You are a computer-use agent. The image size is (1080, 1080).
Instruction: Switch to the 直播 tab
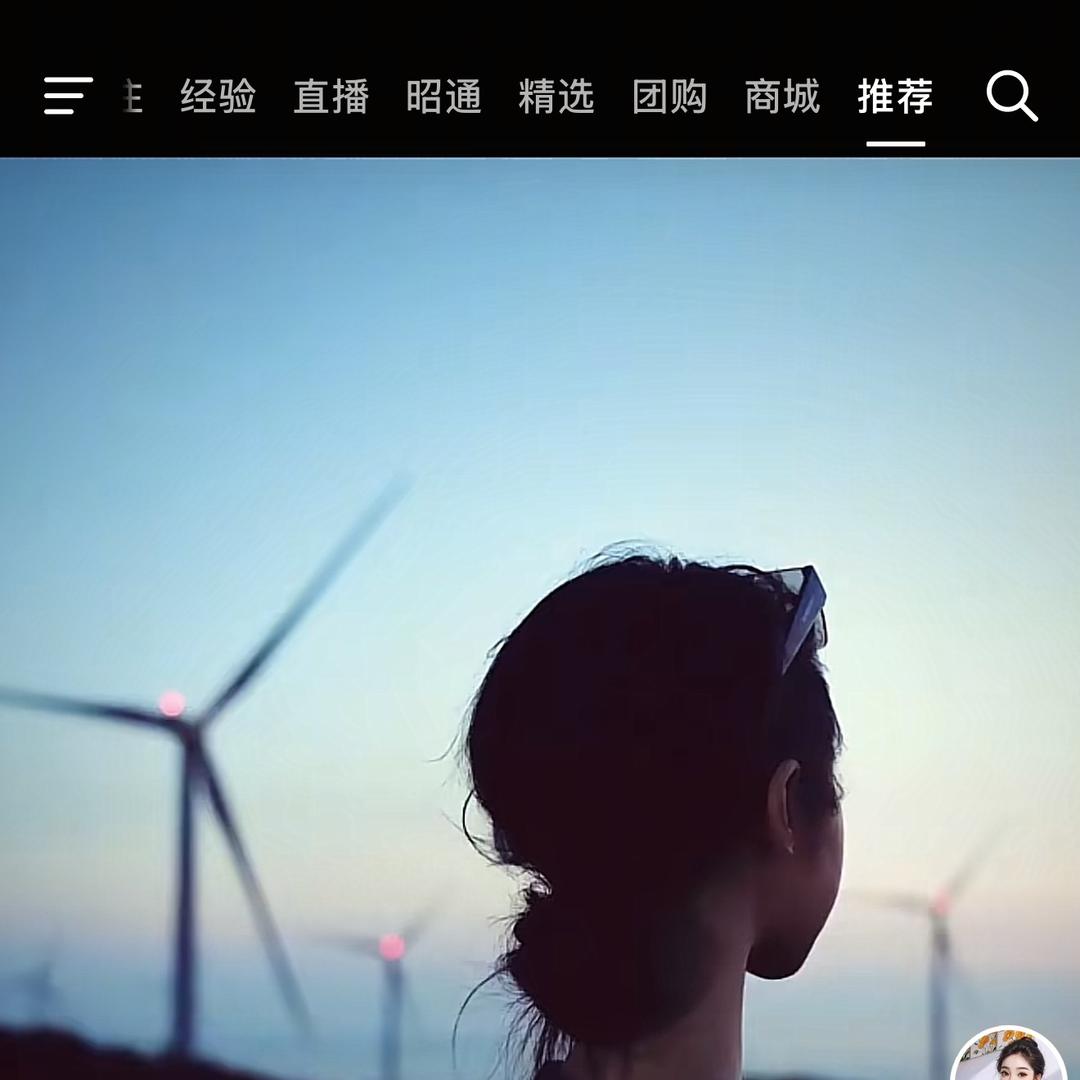[331, 97]
